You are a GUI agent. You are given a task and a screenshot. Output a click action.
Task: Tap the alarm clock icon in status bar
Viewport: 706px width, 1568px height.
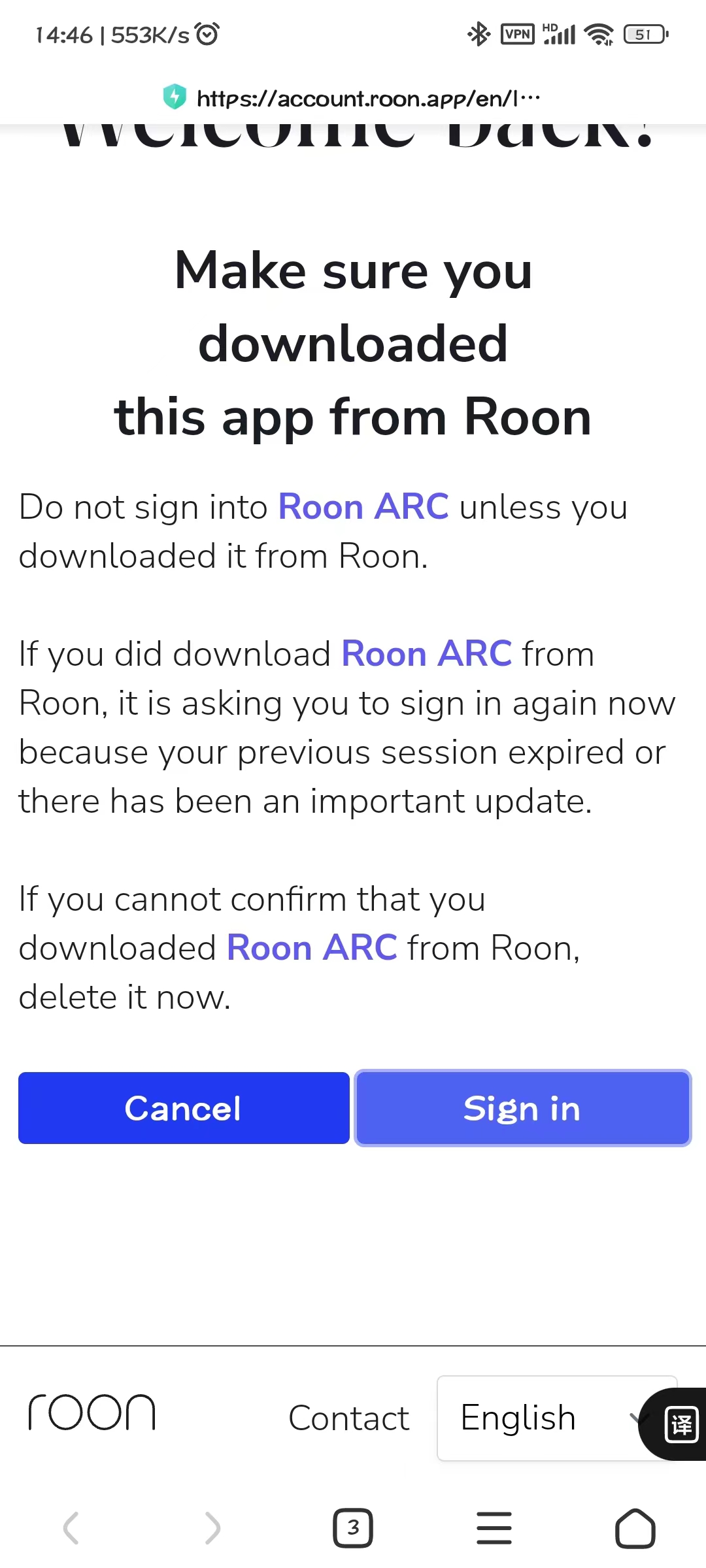205,34
